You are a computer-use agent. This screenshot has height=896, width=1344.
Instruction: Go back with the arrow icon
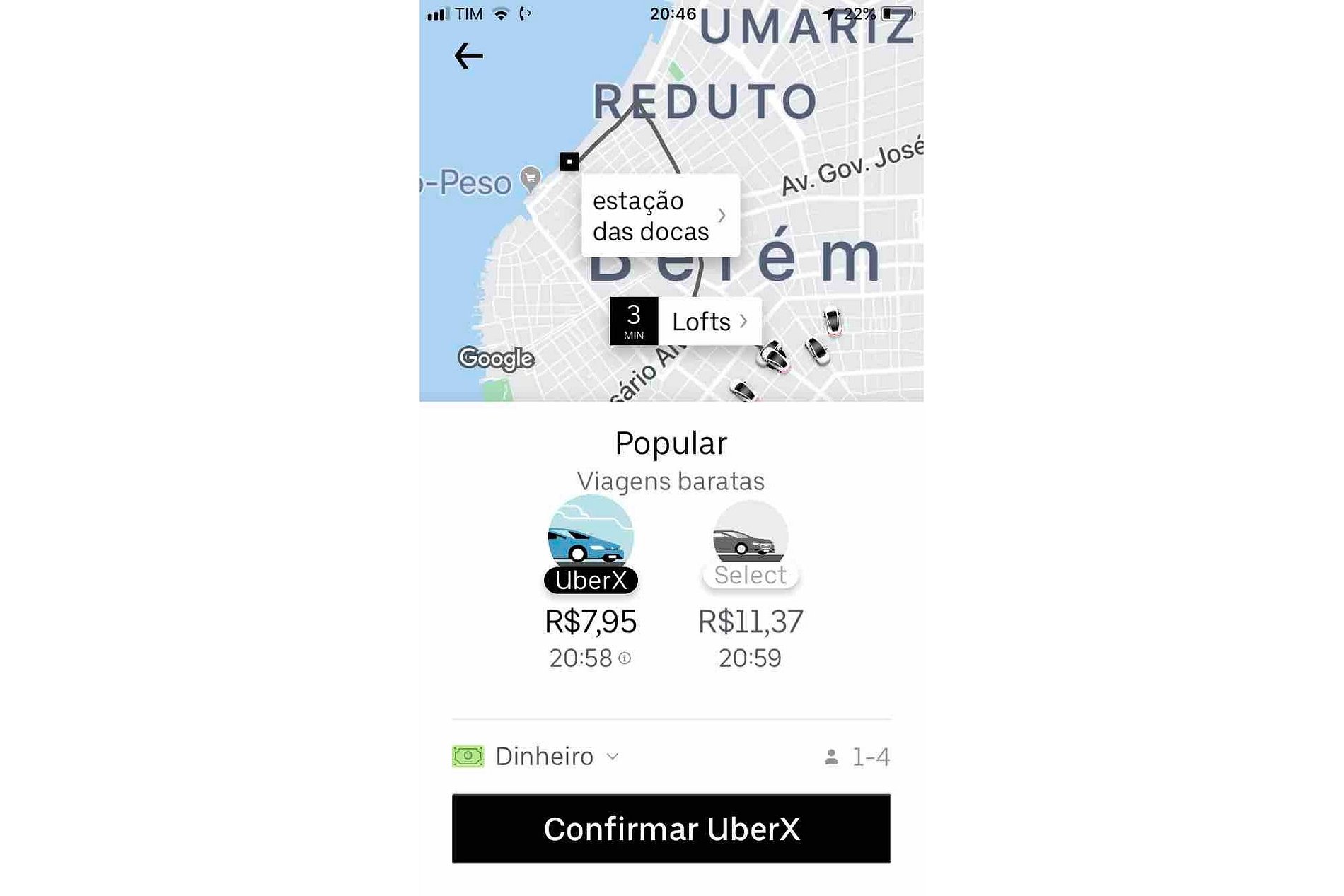[x=468, y=56]
